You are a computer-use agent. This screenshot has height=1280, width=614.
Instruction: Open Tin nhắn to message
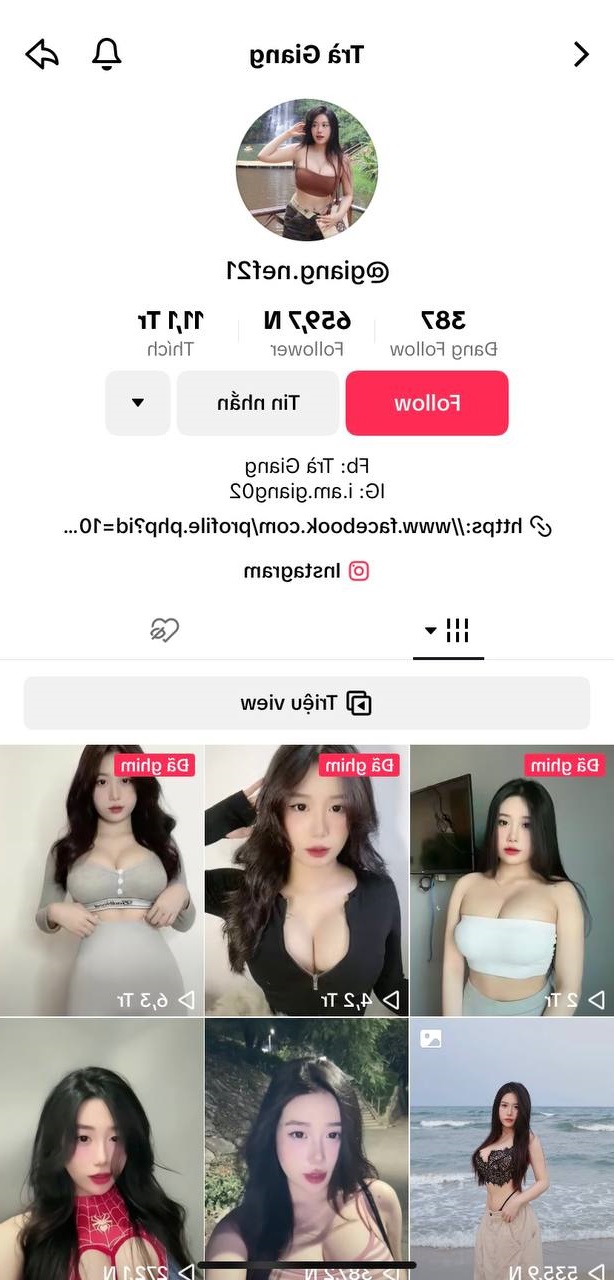pos(258,403)
